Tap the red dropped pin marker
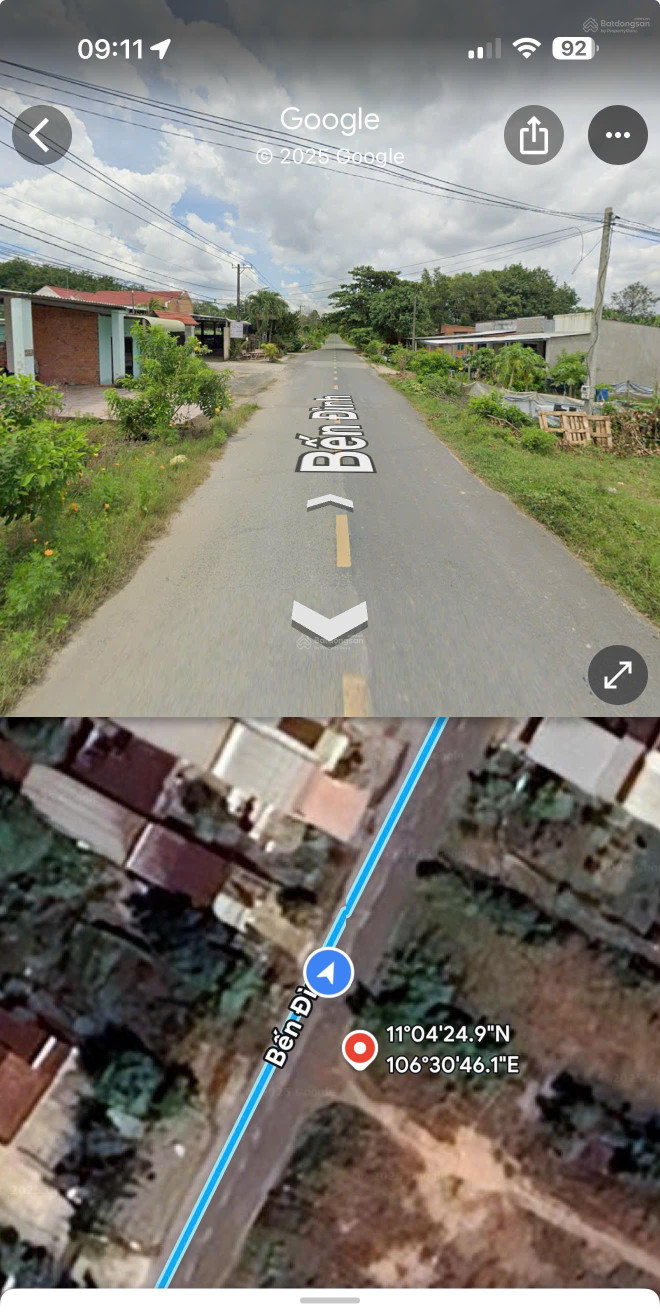 [x=359, y=1049]
